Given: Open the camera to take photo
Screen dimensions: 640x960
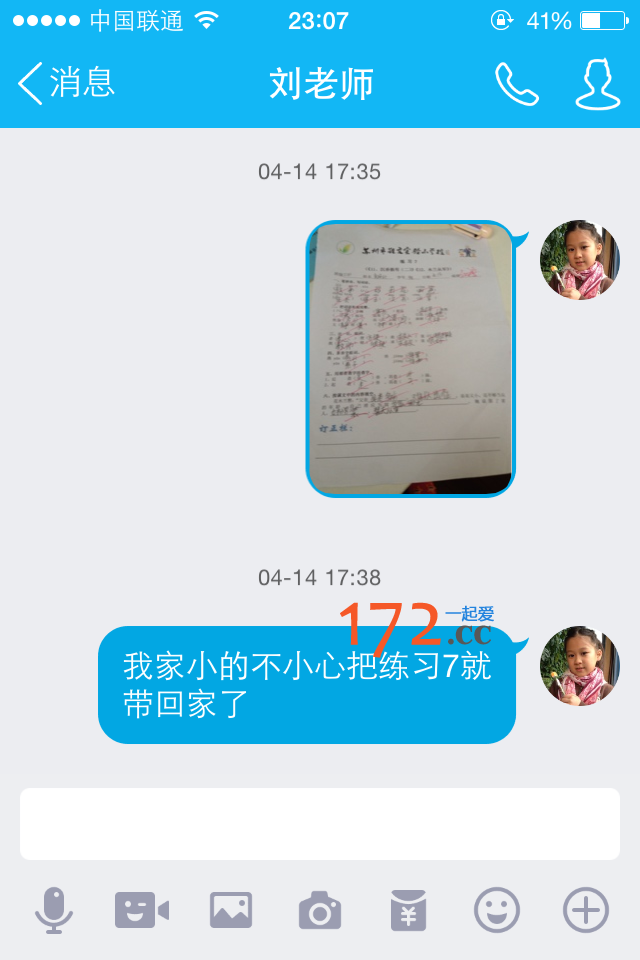Looking at the screenshot, I should coord(320,910).
